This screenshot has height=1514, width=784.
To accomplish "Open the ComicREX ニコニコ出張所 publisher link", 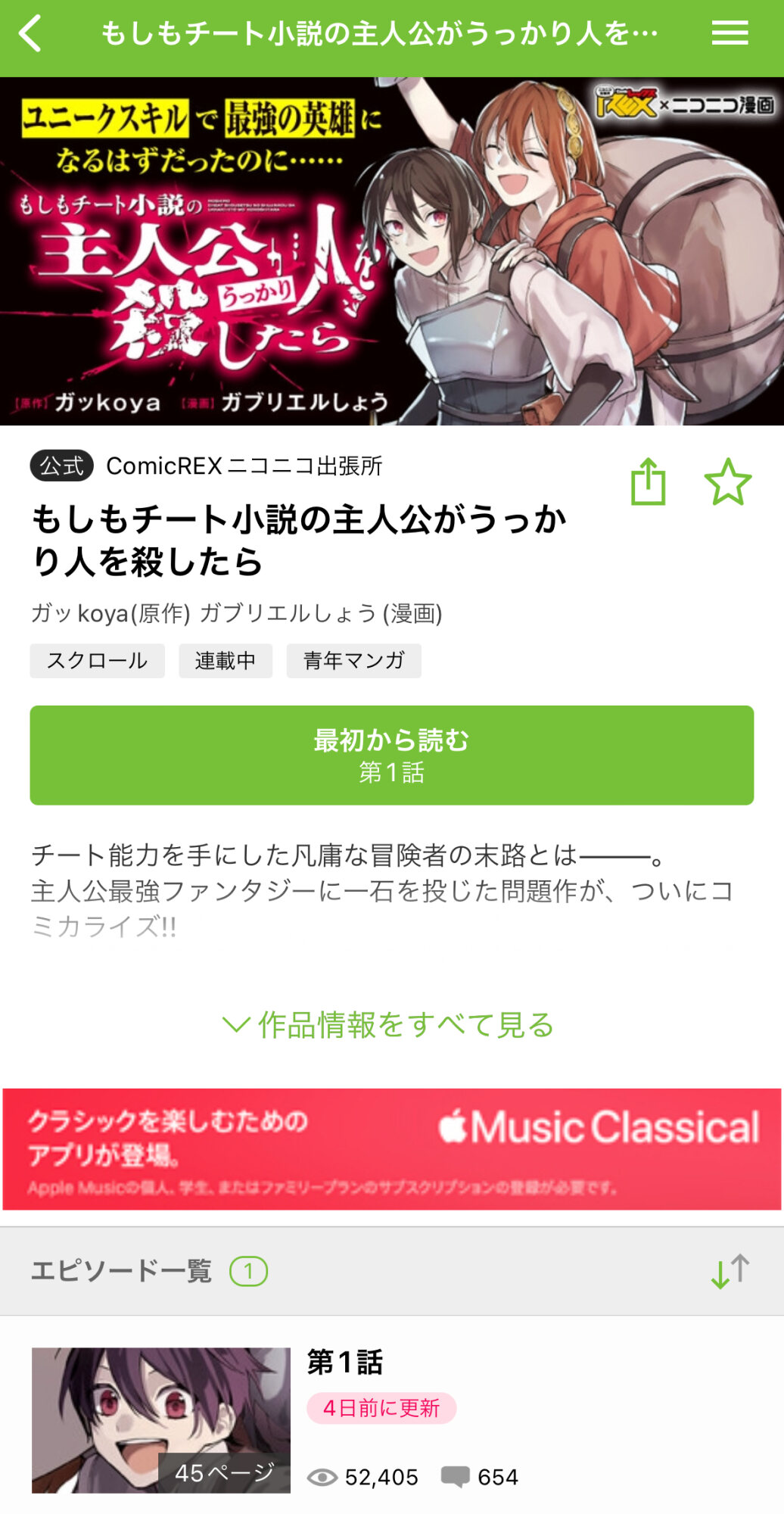I will [244, 466].
